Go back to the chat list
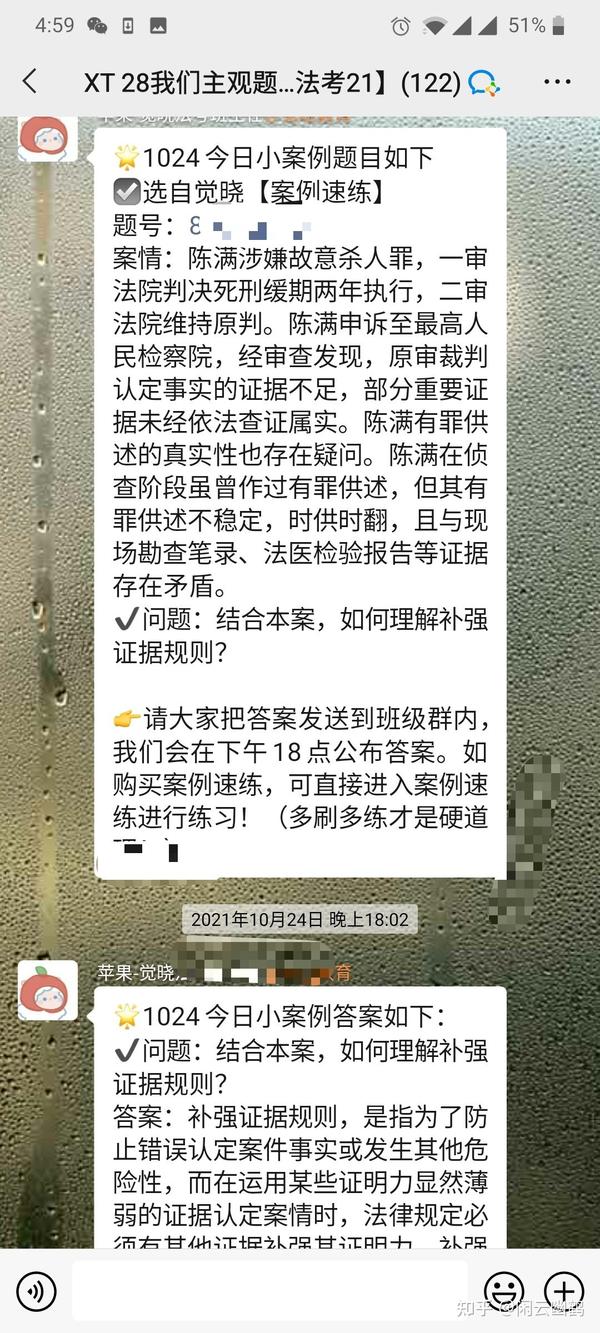 point(30,82)
